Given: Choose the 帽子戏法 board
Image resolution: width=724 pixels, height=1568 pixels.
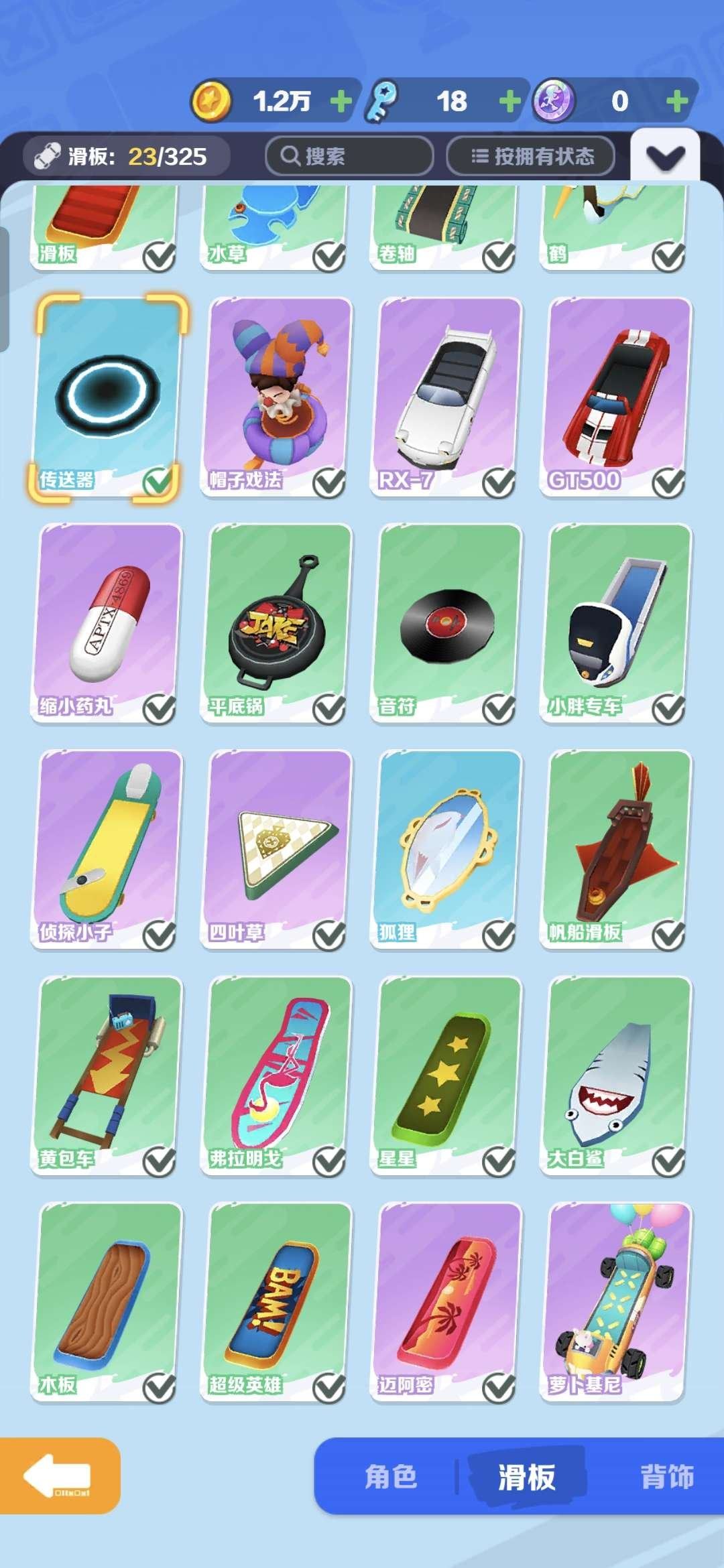Looking at the screenshot, I should [276, 397].
